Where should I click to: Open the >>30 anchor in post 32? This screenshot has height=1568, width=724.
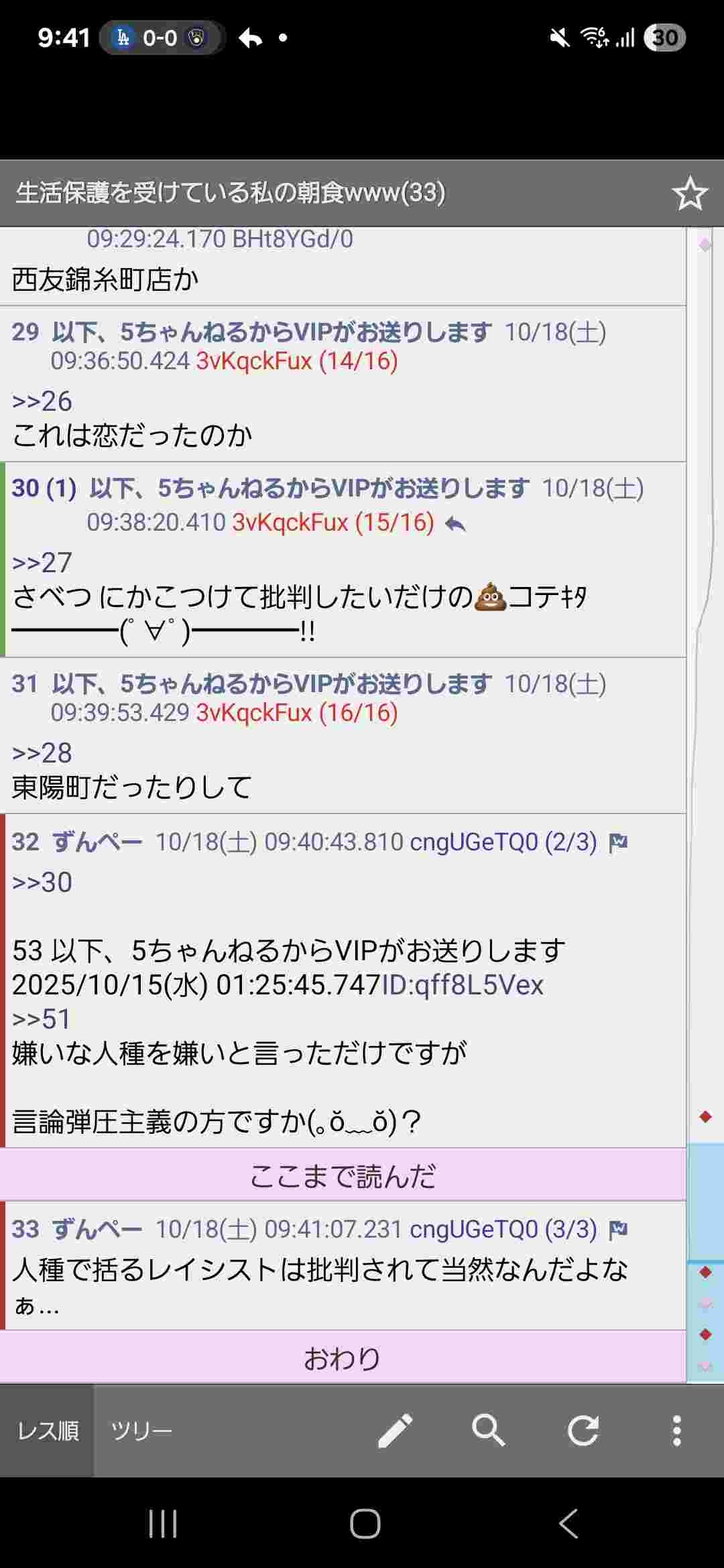(x=42, y=882)
